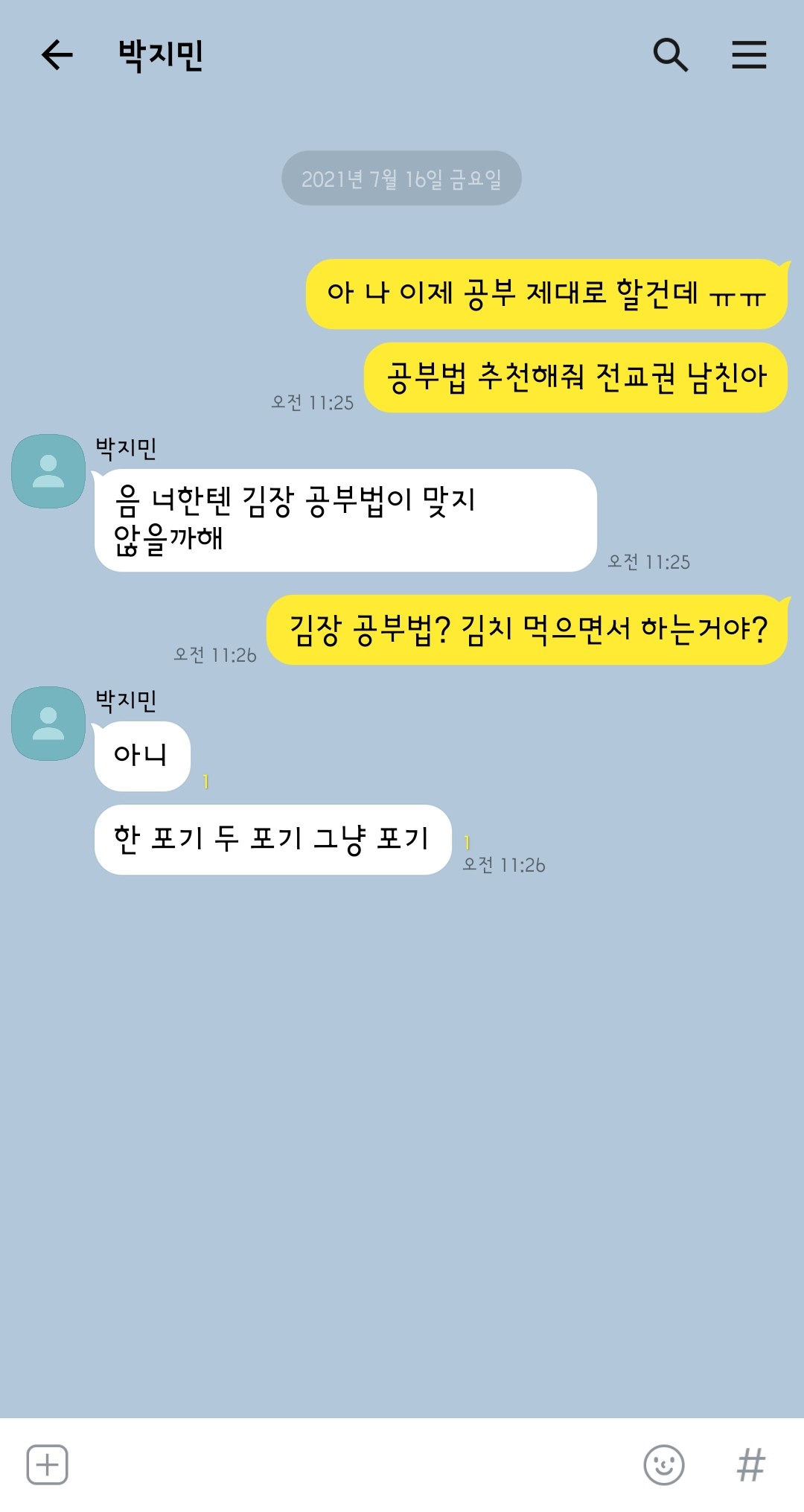The image size is (804, 1512).
Task: Open the emoticon picker
Action: [x=663, y=1464]
